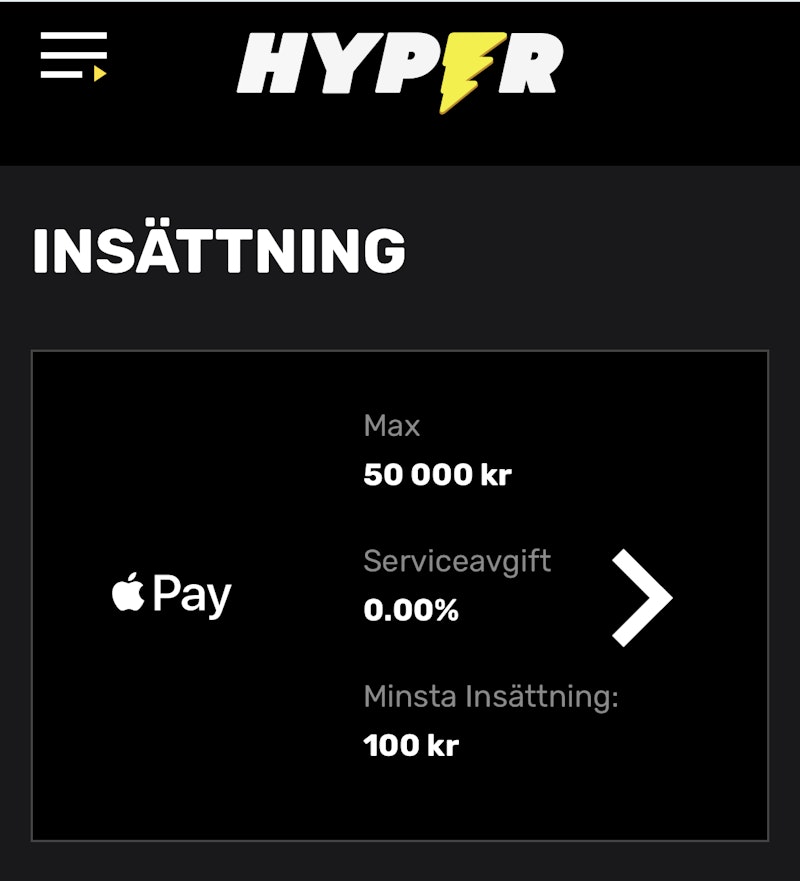Tap the right arrow chevron for Apple Pay
800x881 pixels.
point(641,596)
